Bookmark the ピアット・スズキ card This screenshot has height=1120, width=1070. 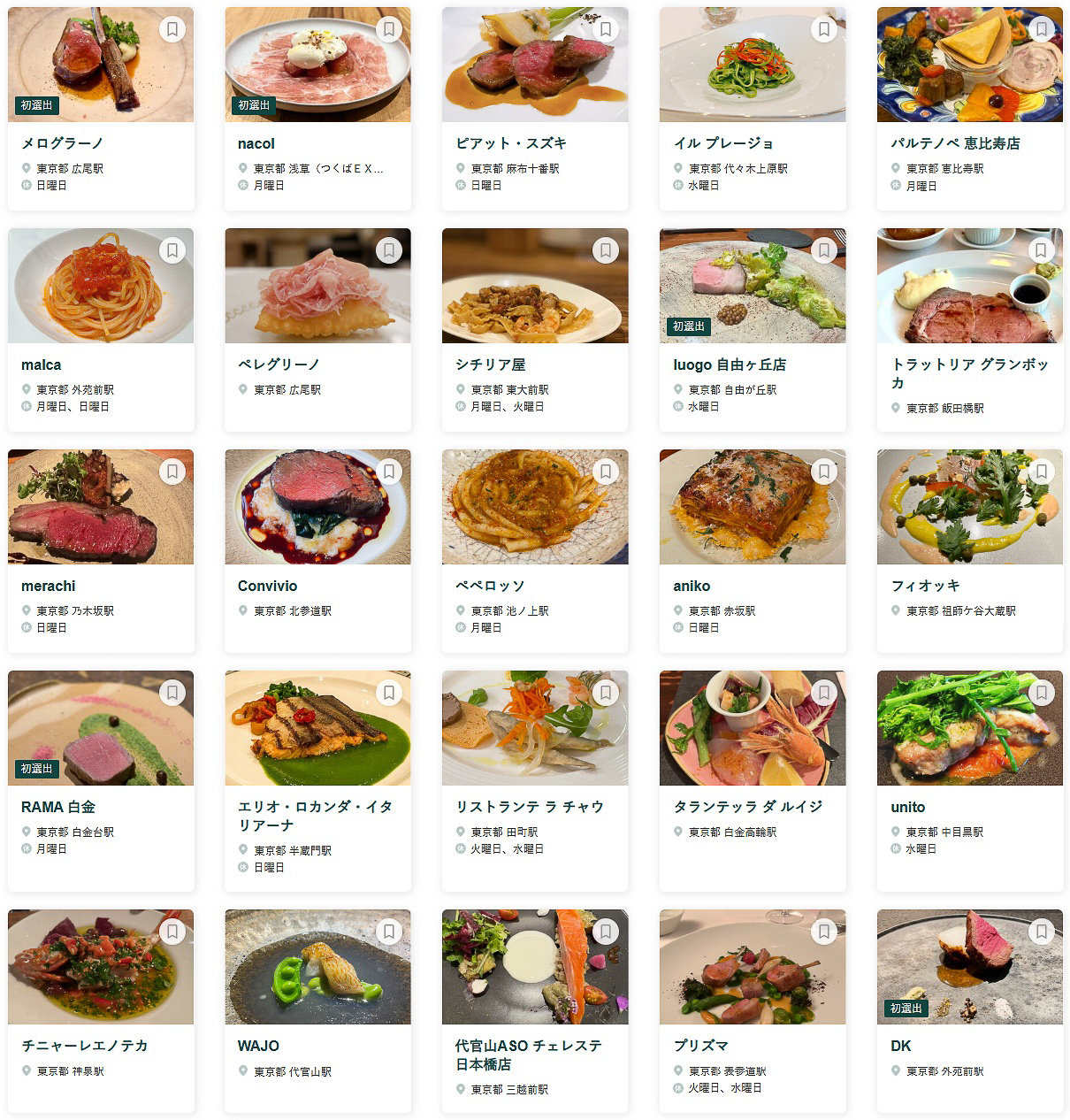(607, 28)
